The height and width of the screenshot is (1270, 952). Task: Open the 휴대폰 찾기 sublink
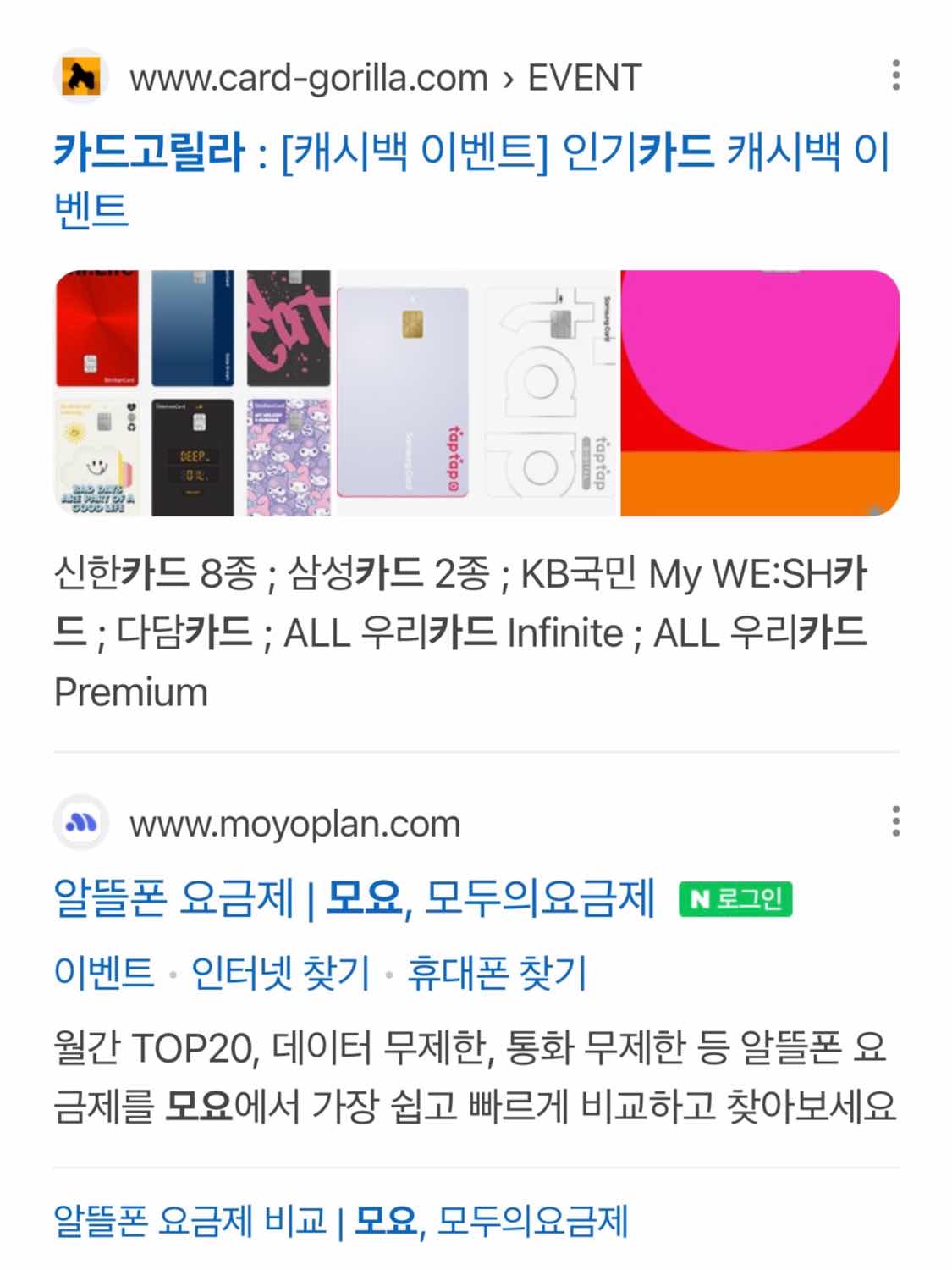coord(497,973)
